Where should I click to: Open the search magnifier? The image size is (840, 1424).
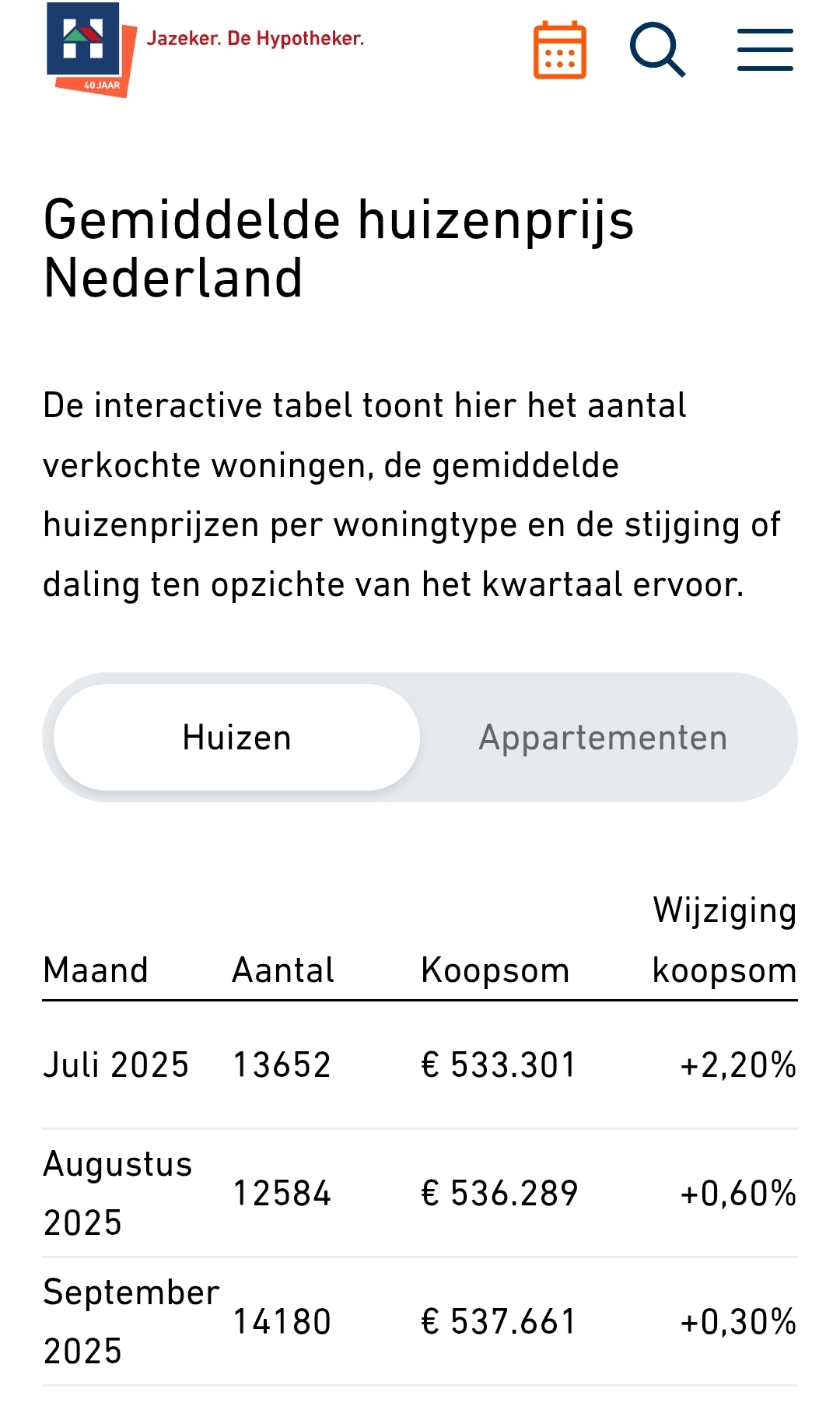[x=657, y=51]
